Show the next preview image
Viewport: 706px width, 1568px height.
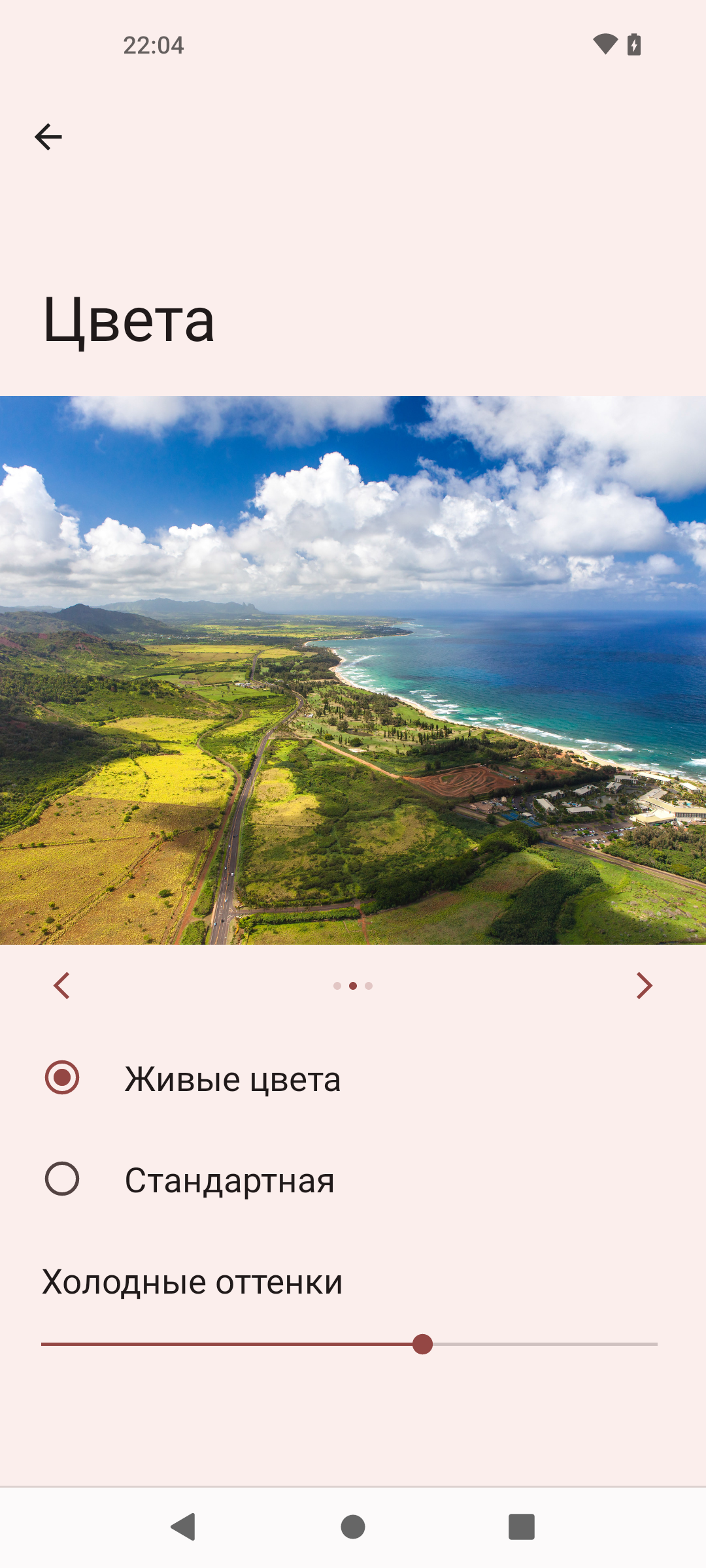pos(644,986)
